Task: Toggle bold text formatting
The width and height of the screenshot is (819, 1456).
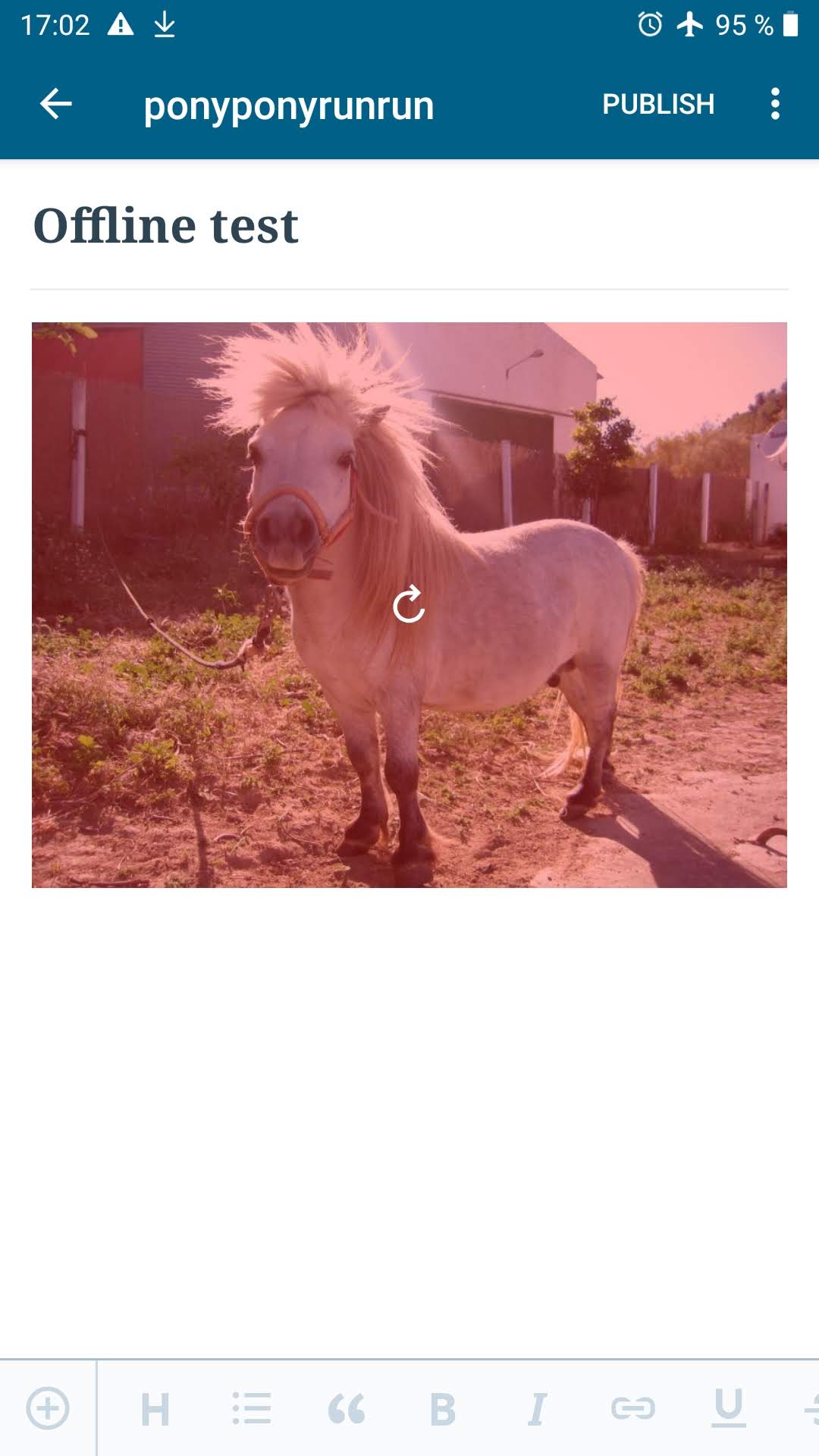Action: (x=443, y=1409)
